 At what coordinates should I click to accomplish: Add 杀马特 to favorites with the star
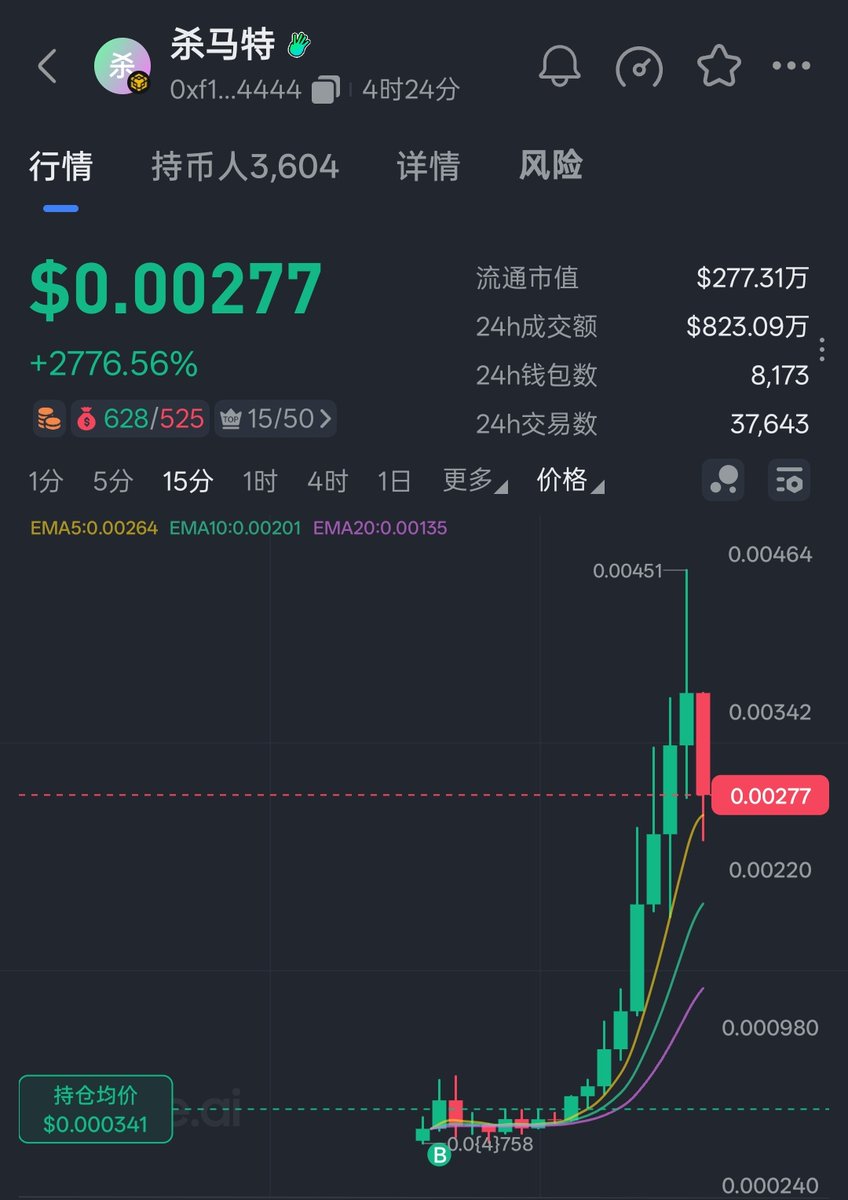click(718, 67)
